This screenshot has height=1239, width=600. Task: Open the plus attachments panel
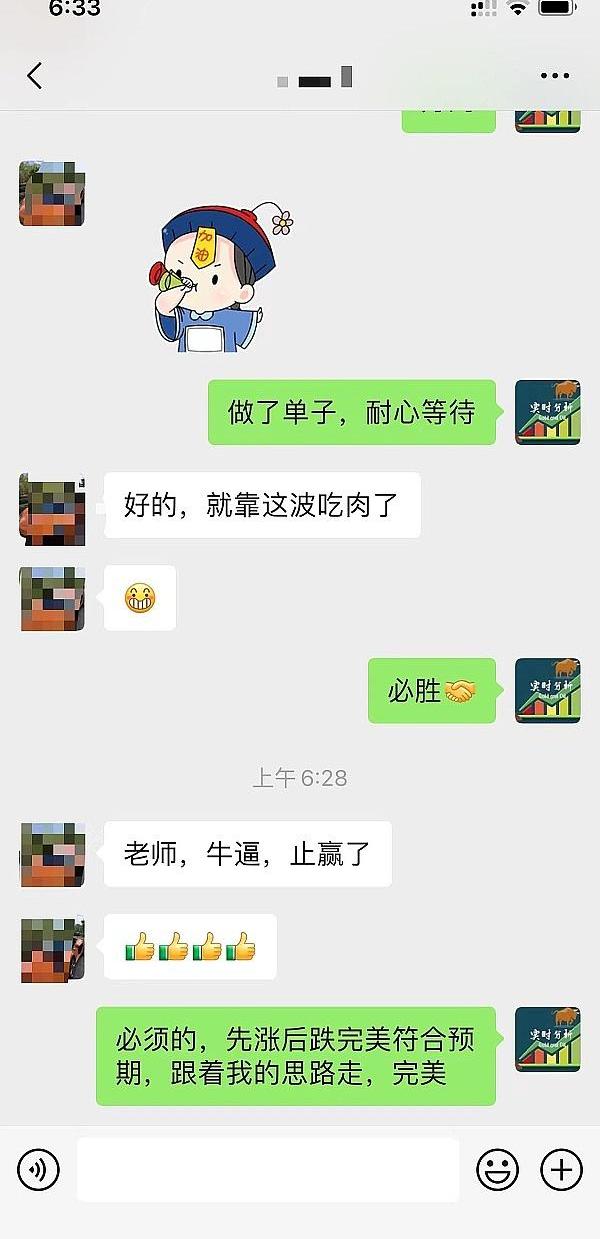click(x=561, y=1168)
